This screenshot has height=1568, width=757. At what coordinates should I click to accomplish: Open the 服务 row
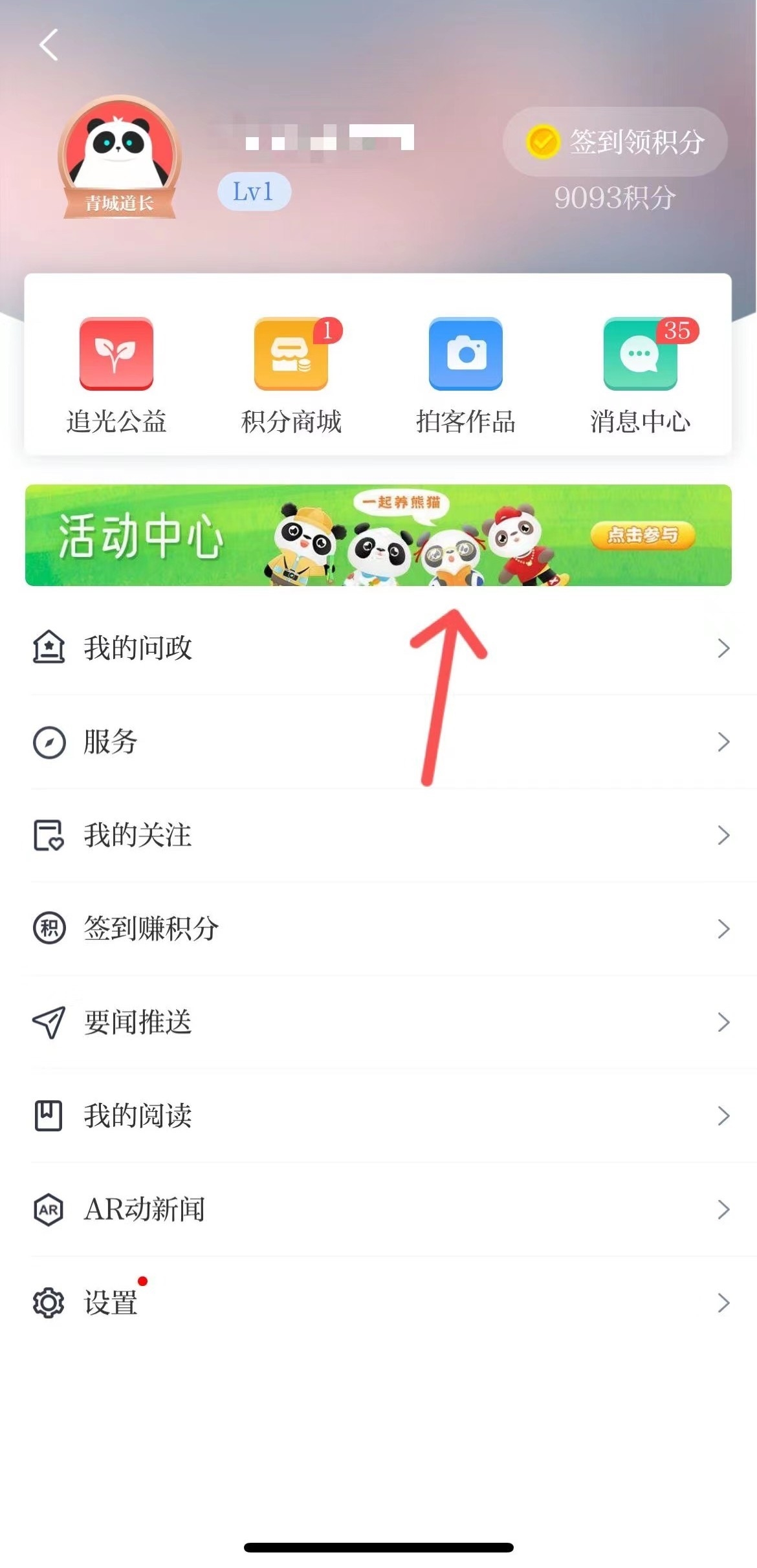pyautogui.click(x=378, y=741)
